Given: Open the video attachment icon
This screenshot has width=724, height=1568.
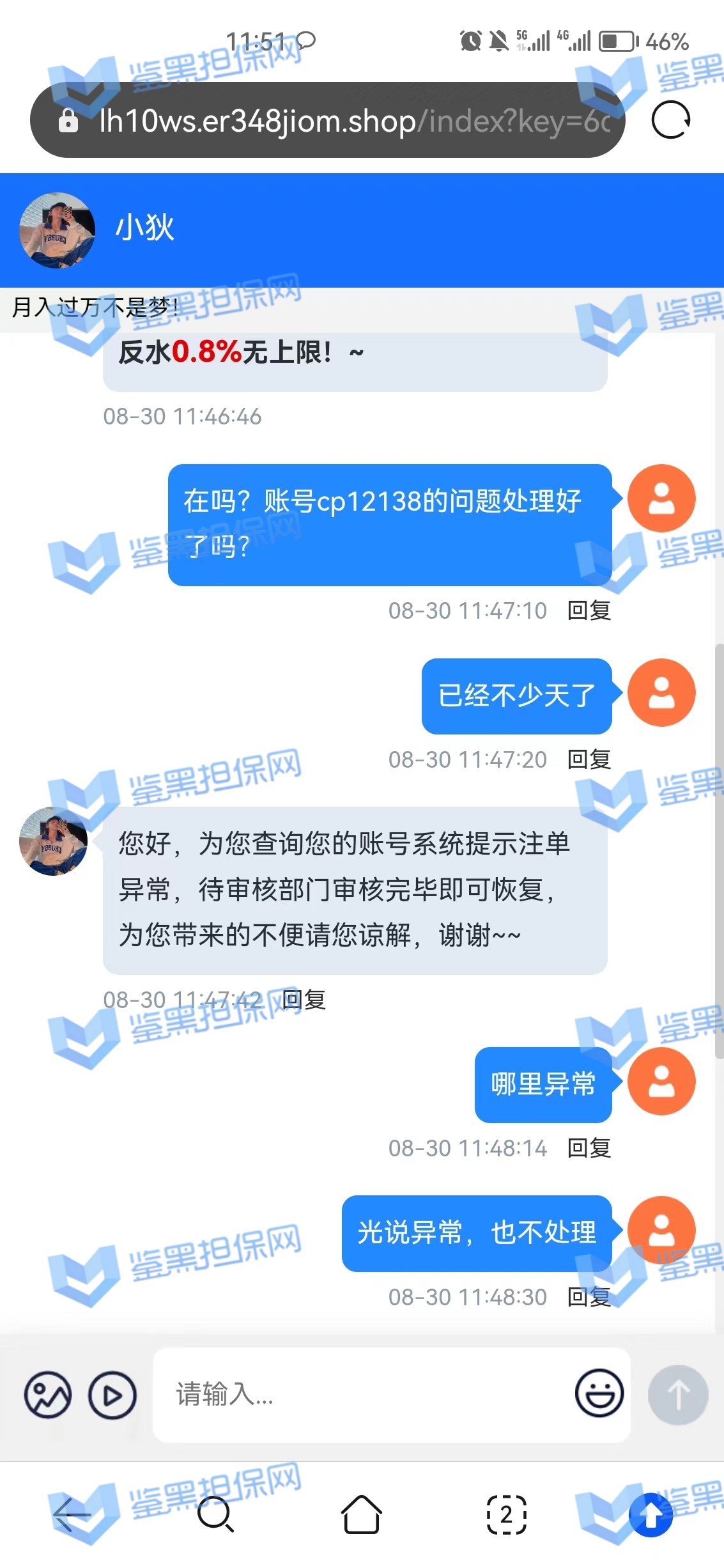Looking at the screenshot, I should click(112, 1395).
